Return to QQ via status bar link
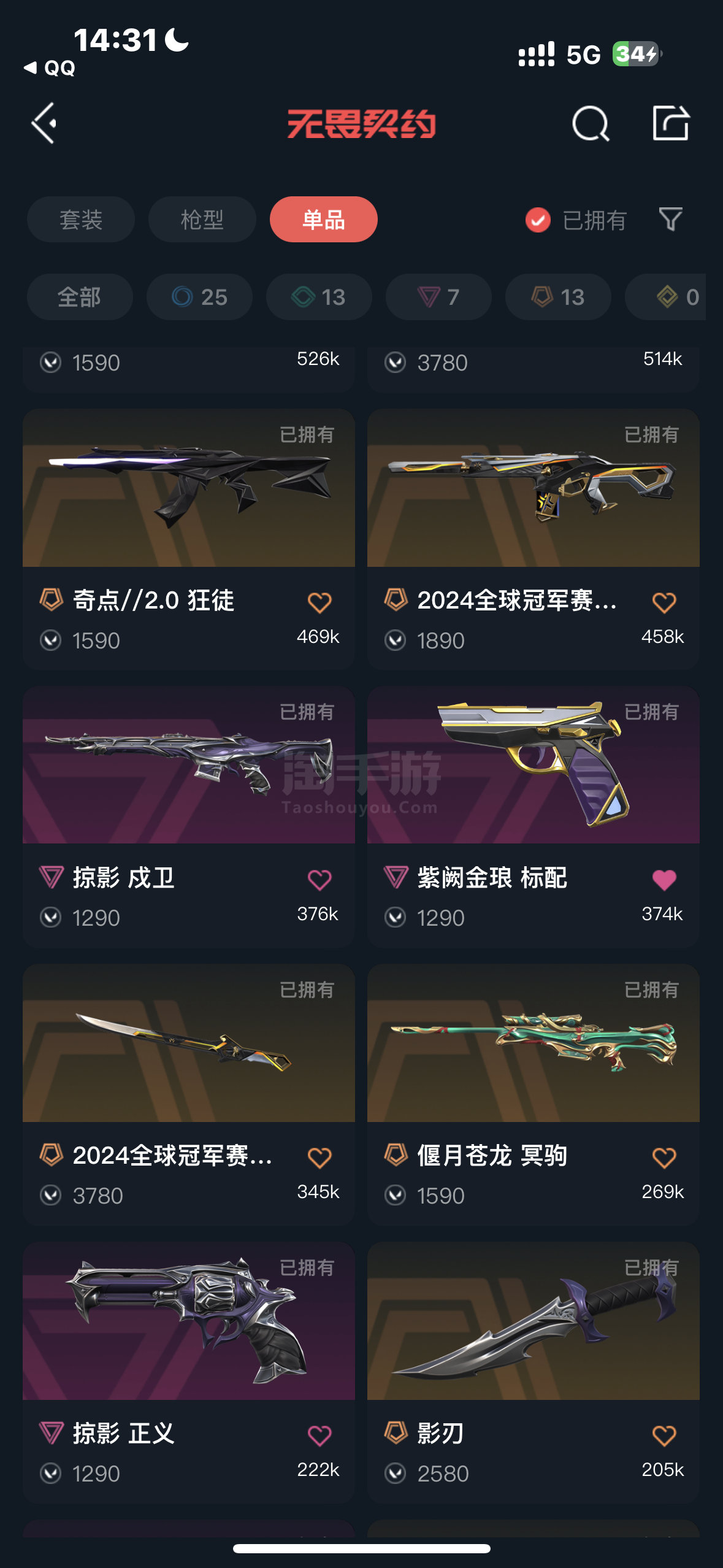Image resolution: width=723 pixels, height=1568 pixels. (49, 67)
